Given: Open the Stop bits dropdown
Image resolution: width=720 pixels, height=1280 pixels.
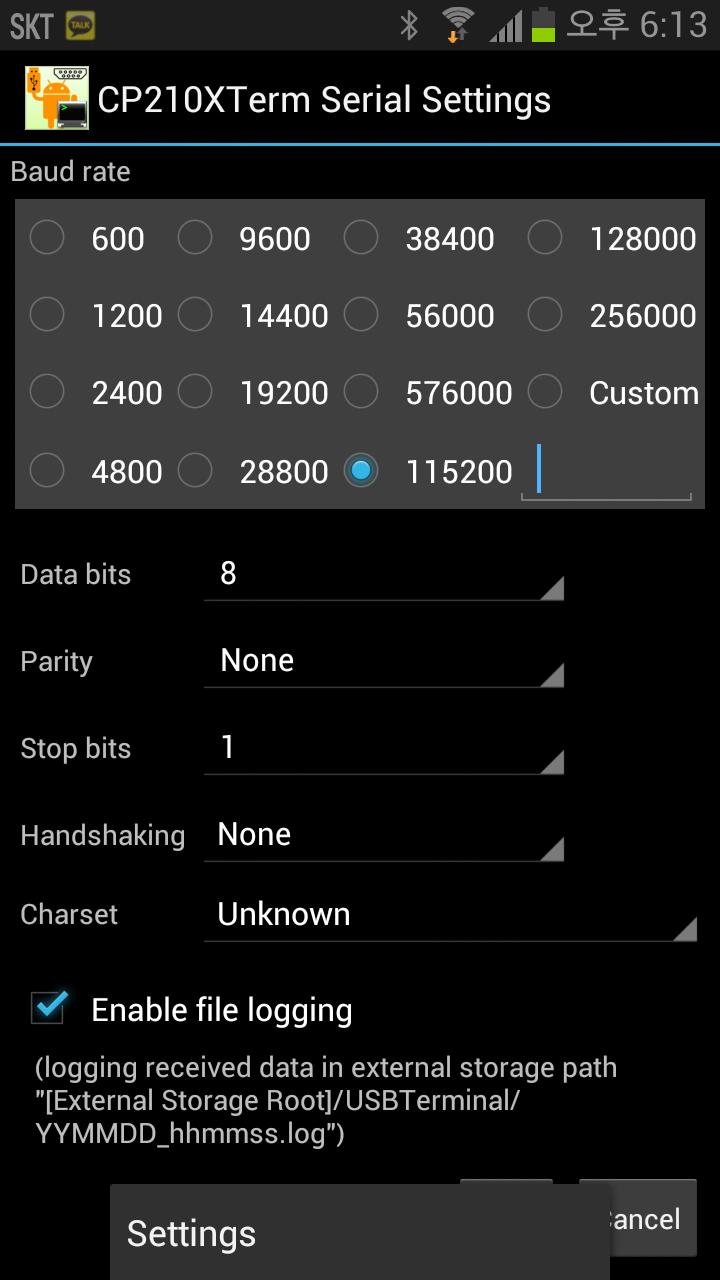Looking at the screenshot, I should click(x=383, y=750).
